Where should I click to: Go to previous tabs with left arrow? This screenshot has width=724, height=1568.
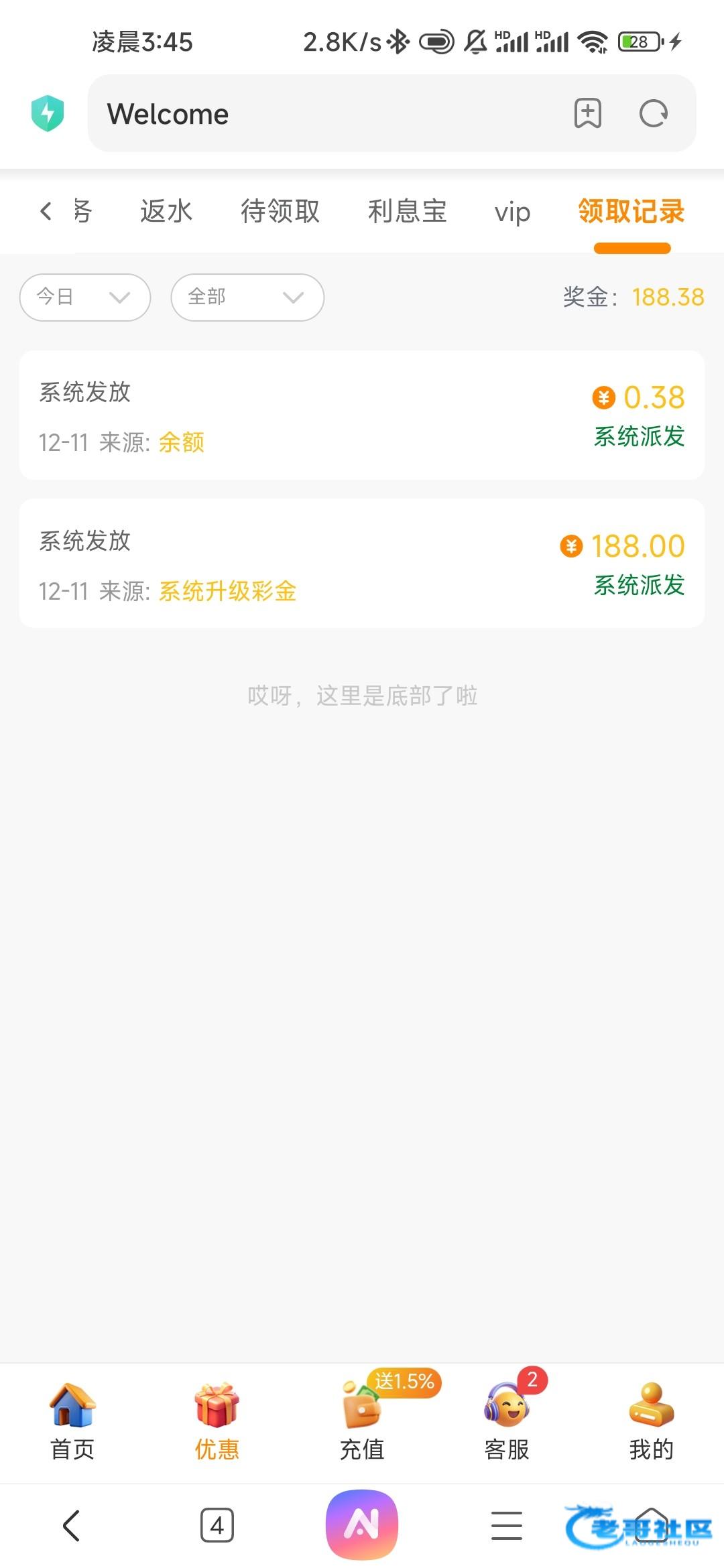(46, 211)
